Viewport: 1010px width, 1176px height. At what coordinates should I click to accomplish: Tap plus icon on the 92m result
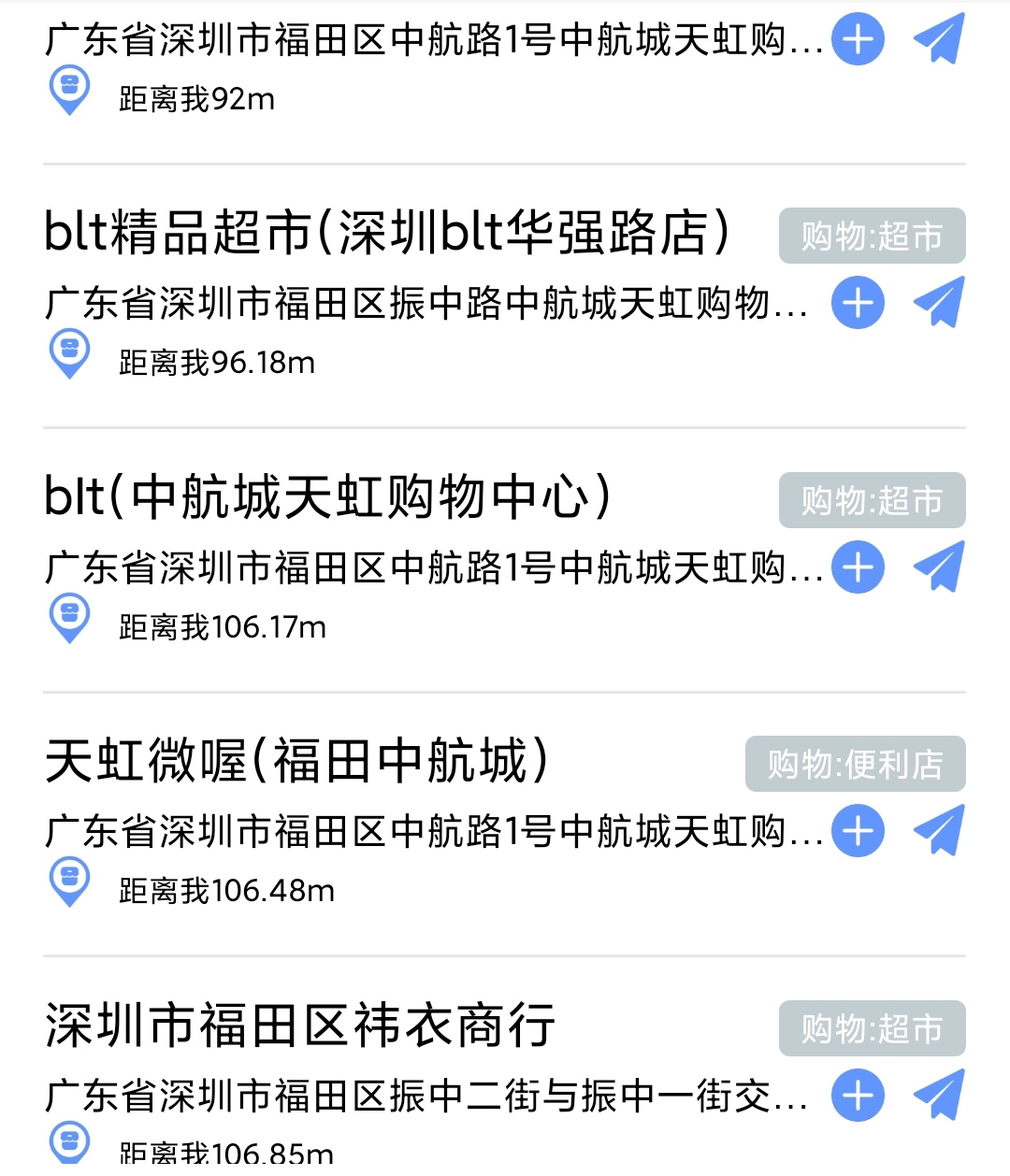point(858,39)
